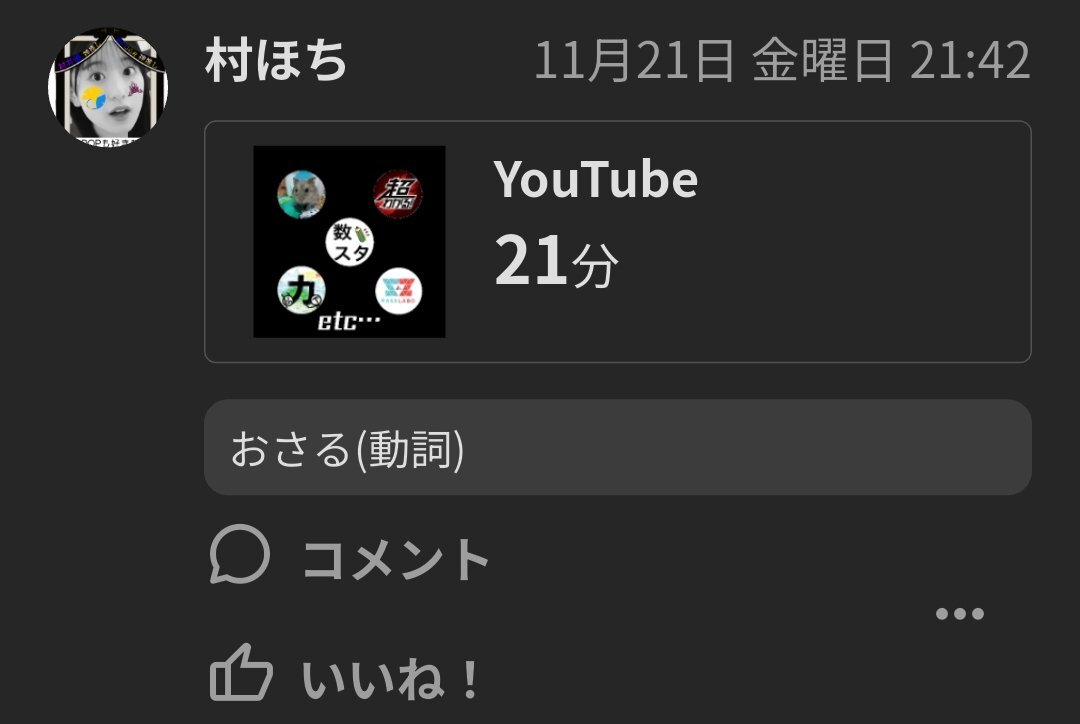This screenshot has height=724, width=1080.
Task: Open user name 村ほち
Action: point(276,62)
